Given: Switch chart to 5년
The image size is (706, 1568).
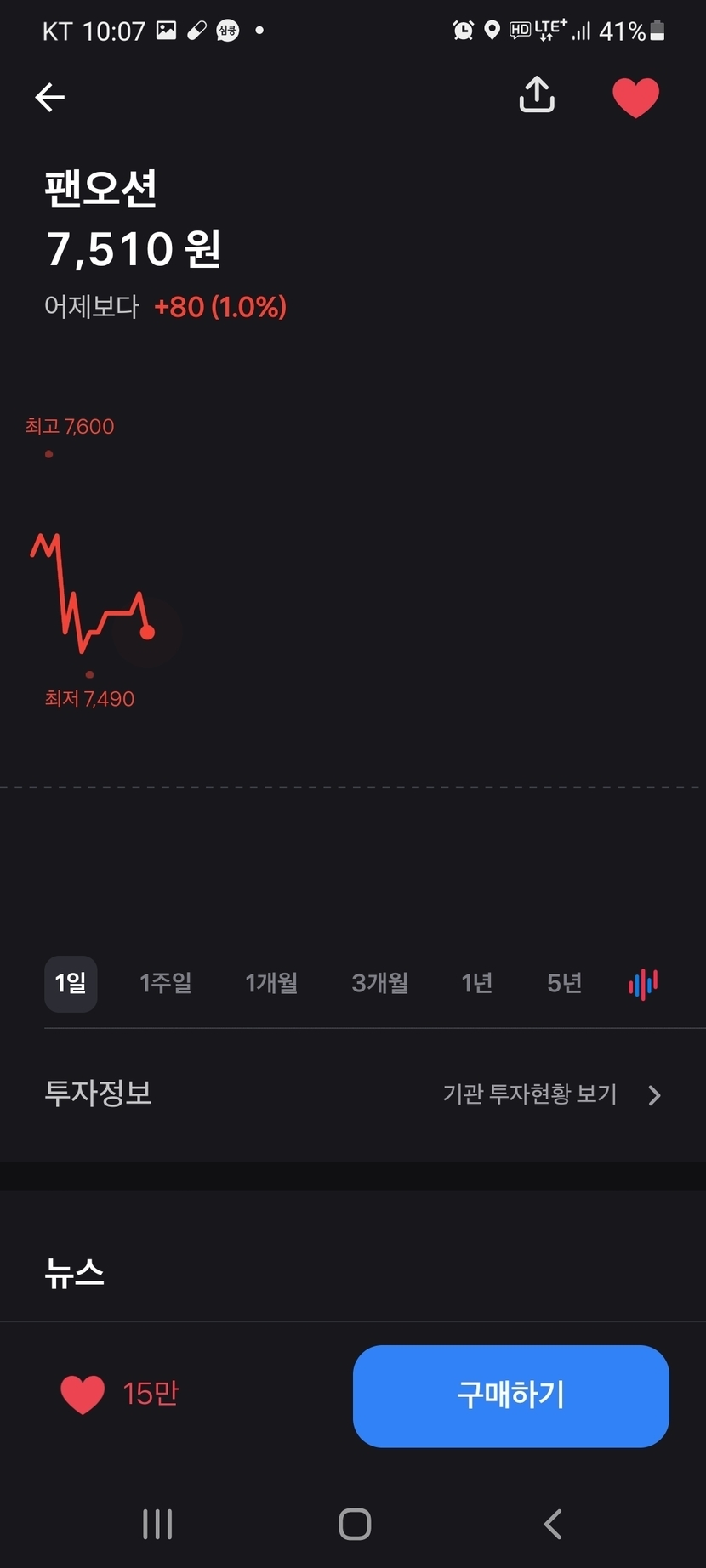Looking at the screenshot, I should click(x=565, y=984).
